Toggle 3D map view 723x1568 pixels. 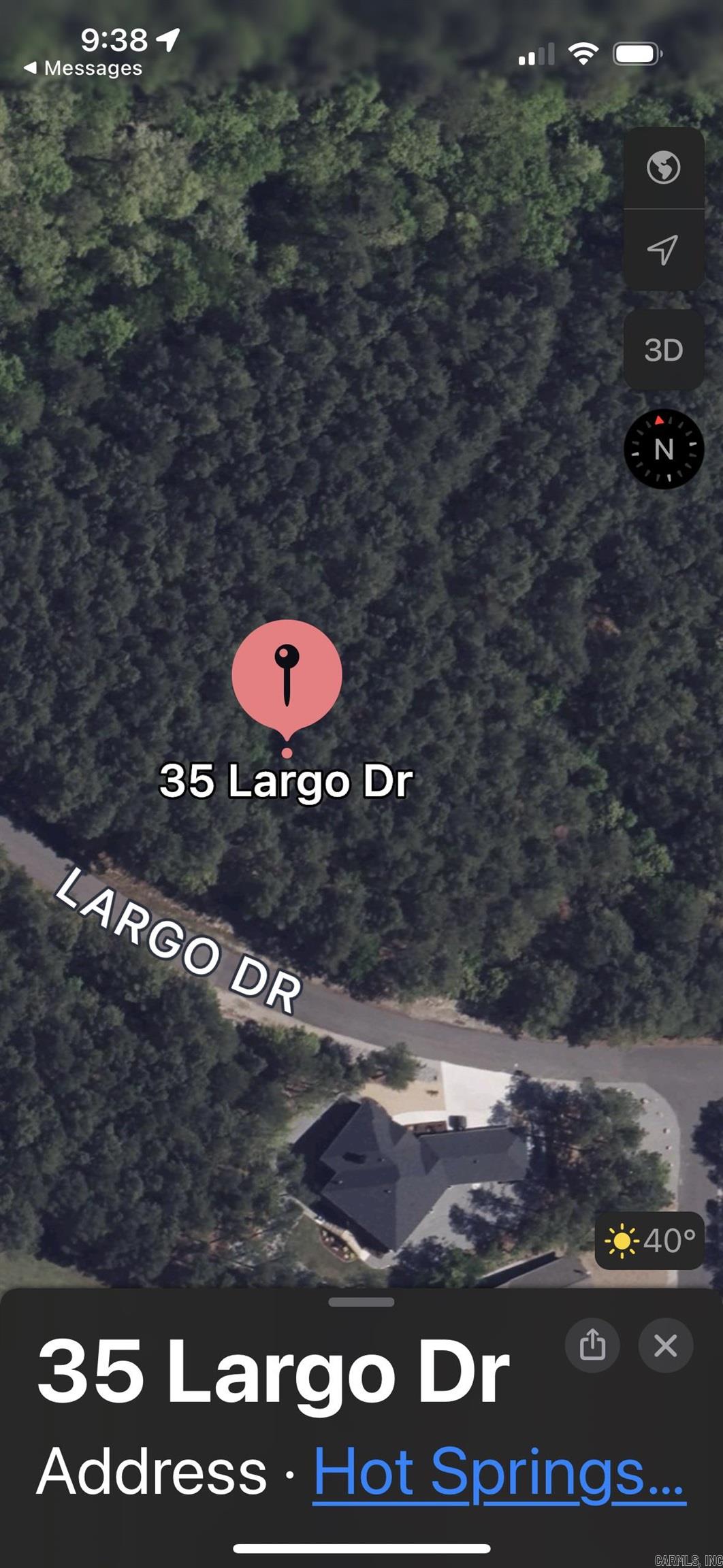(664, 351)
